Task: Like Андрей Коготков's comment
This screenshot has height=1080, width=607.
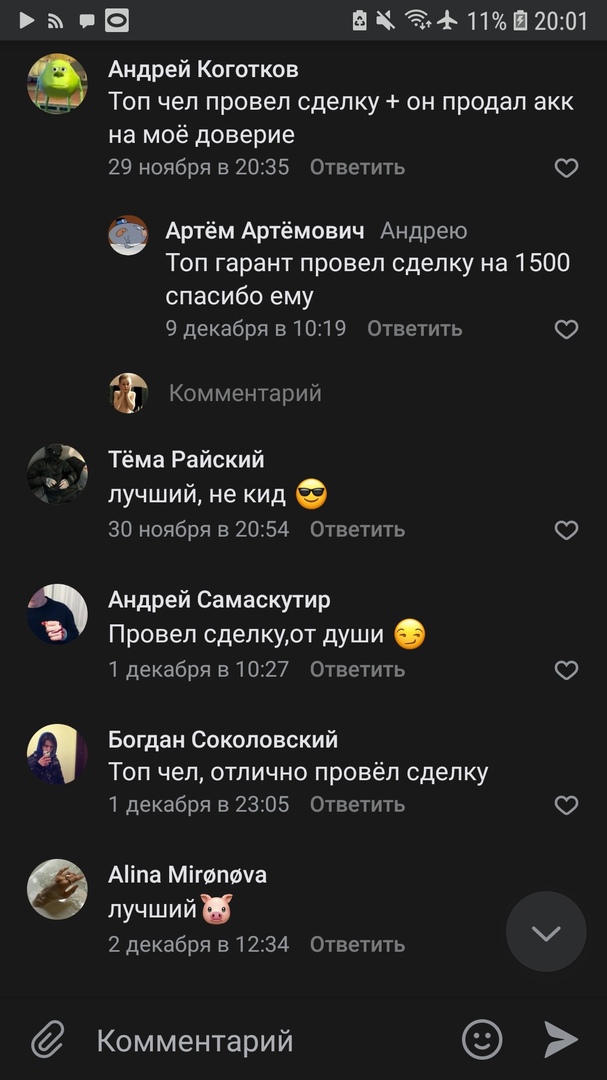Action: [566, 168]
